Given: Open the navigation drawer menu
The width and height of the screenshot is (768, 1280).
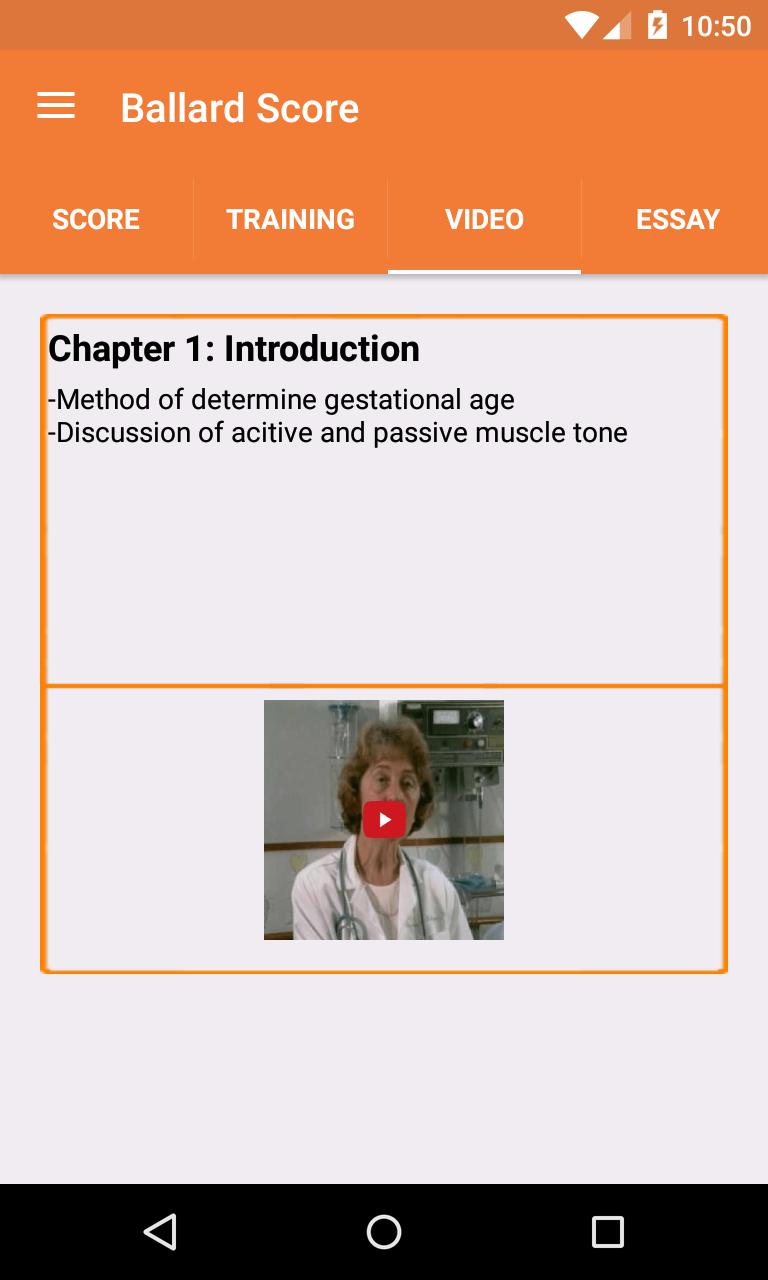Looking at the screenshot, I should tap(56, 107).
